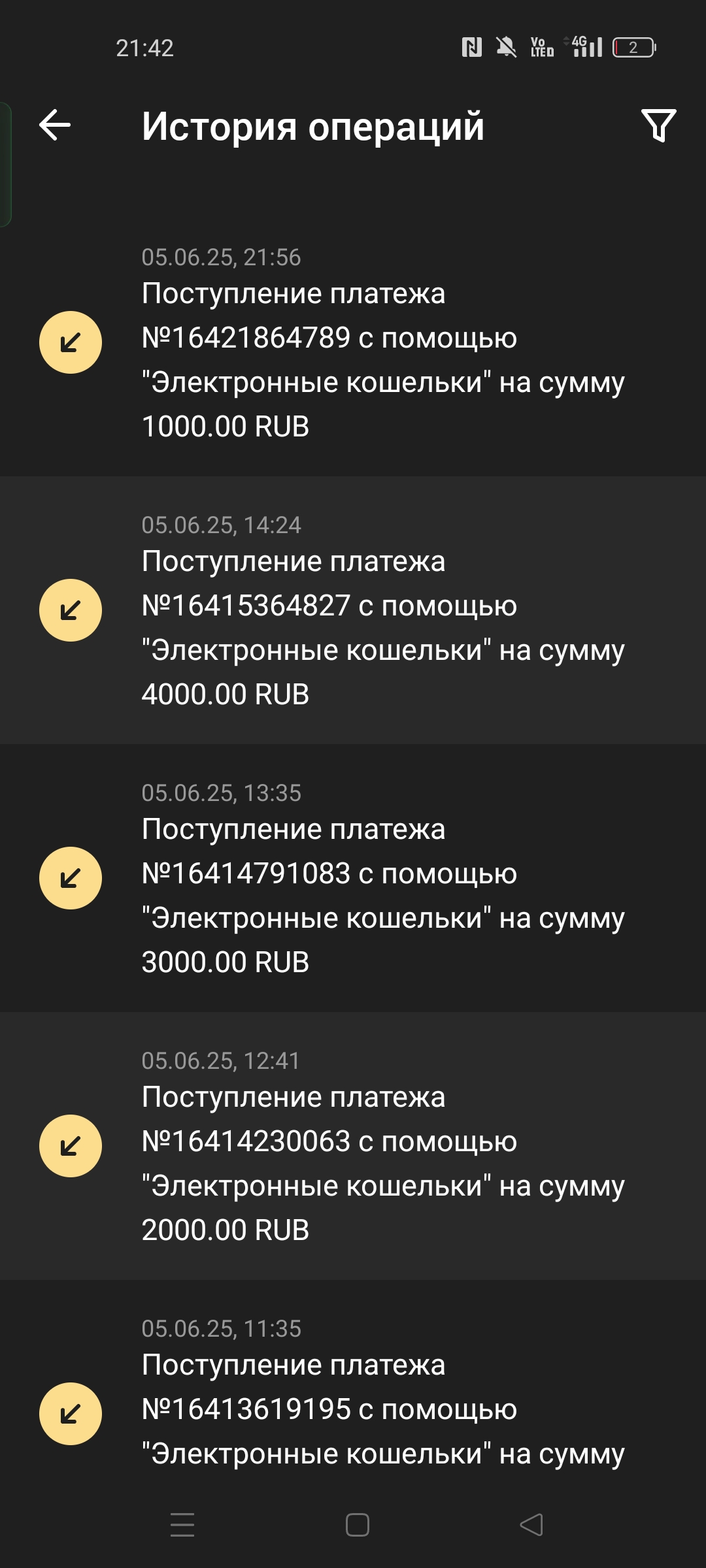Select payment №16414230063 for 2000.00 RUB
Image resolution: width=706 pixels, height=1568 pixels.
coord(353,1146)
